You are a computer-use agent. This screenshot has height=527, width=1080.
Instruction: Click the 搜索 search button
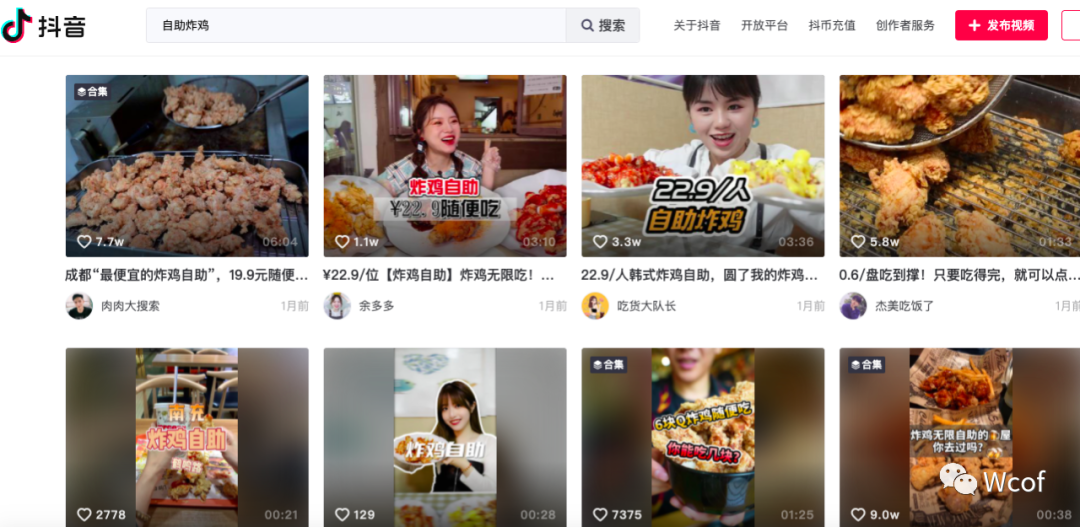pyautogui.click(x=603, y=26)
